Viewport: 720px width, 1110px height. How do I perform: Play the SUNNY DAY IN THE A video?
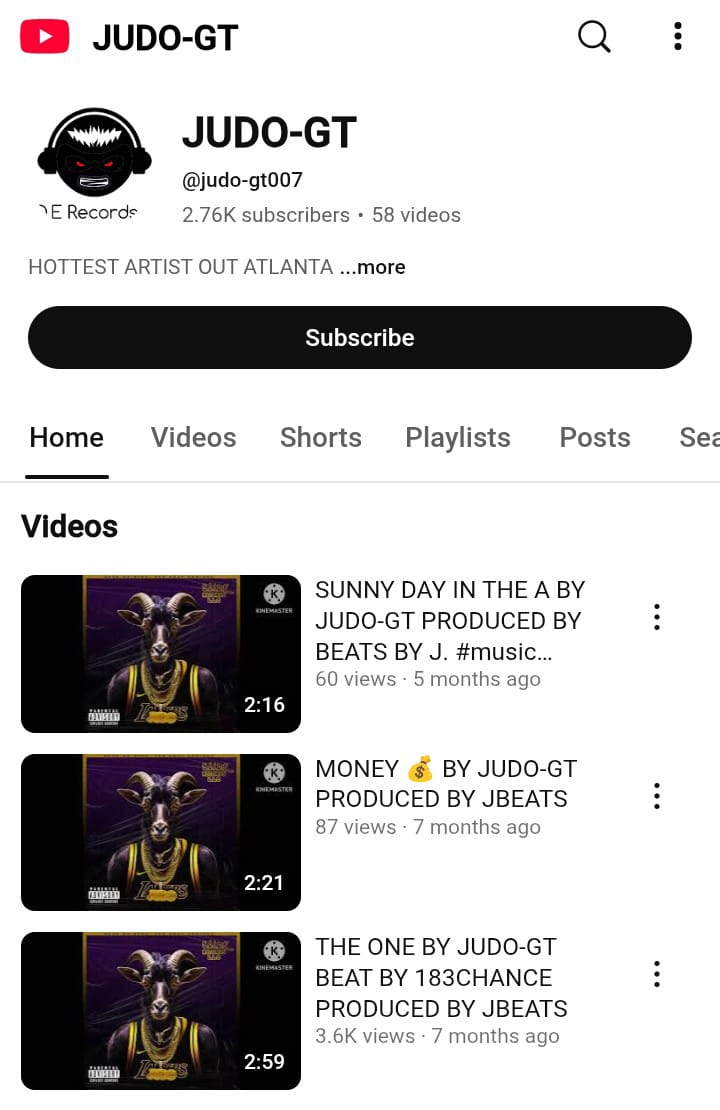click(x=160, y=654)
